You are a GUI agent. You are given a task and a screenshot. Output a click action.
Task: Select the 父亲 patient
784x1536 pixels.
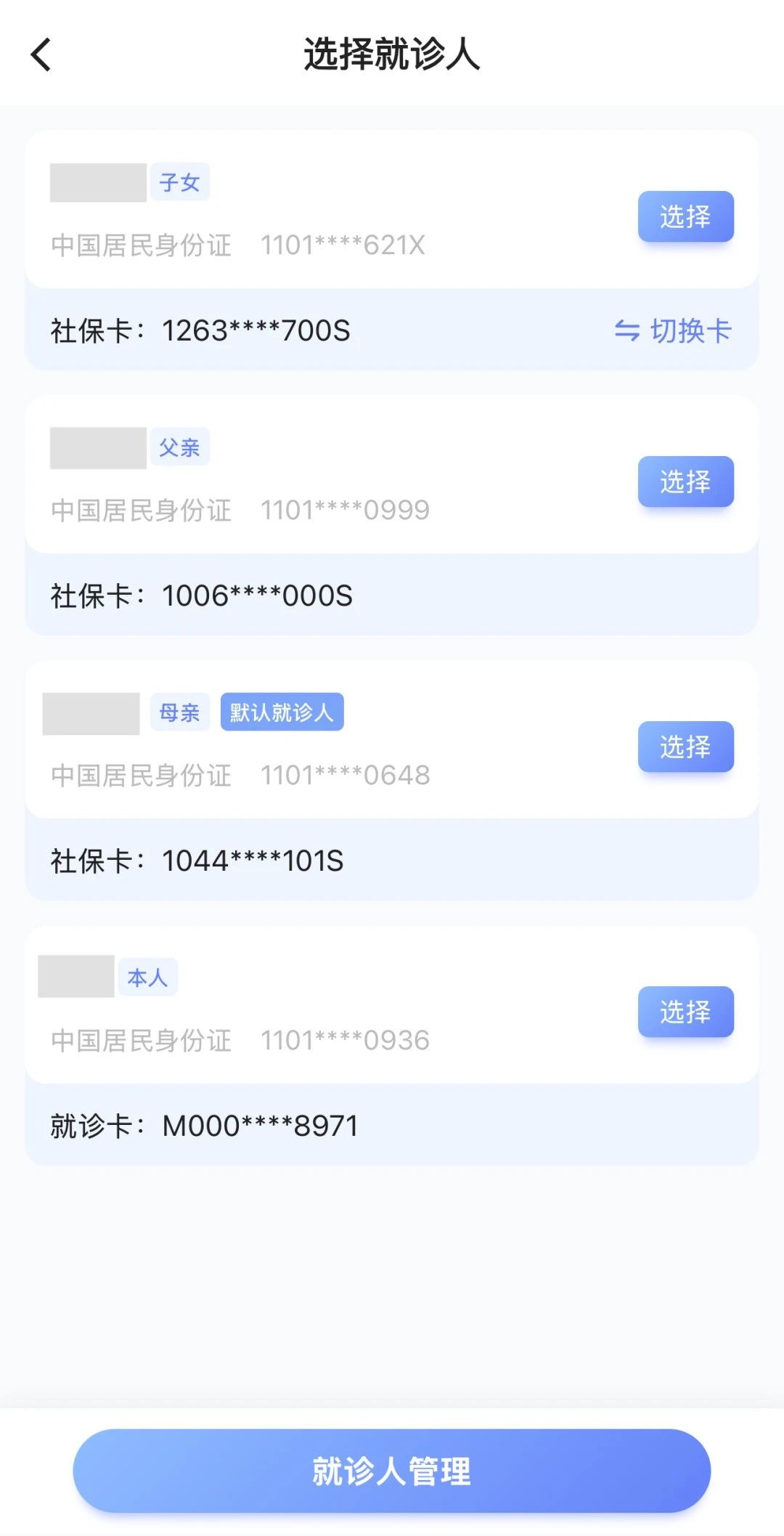pyautogui.click(x=685, y=481)
